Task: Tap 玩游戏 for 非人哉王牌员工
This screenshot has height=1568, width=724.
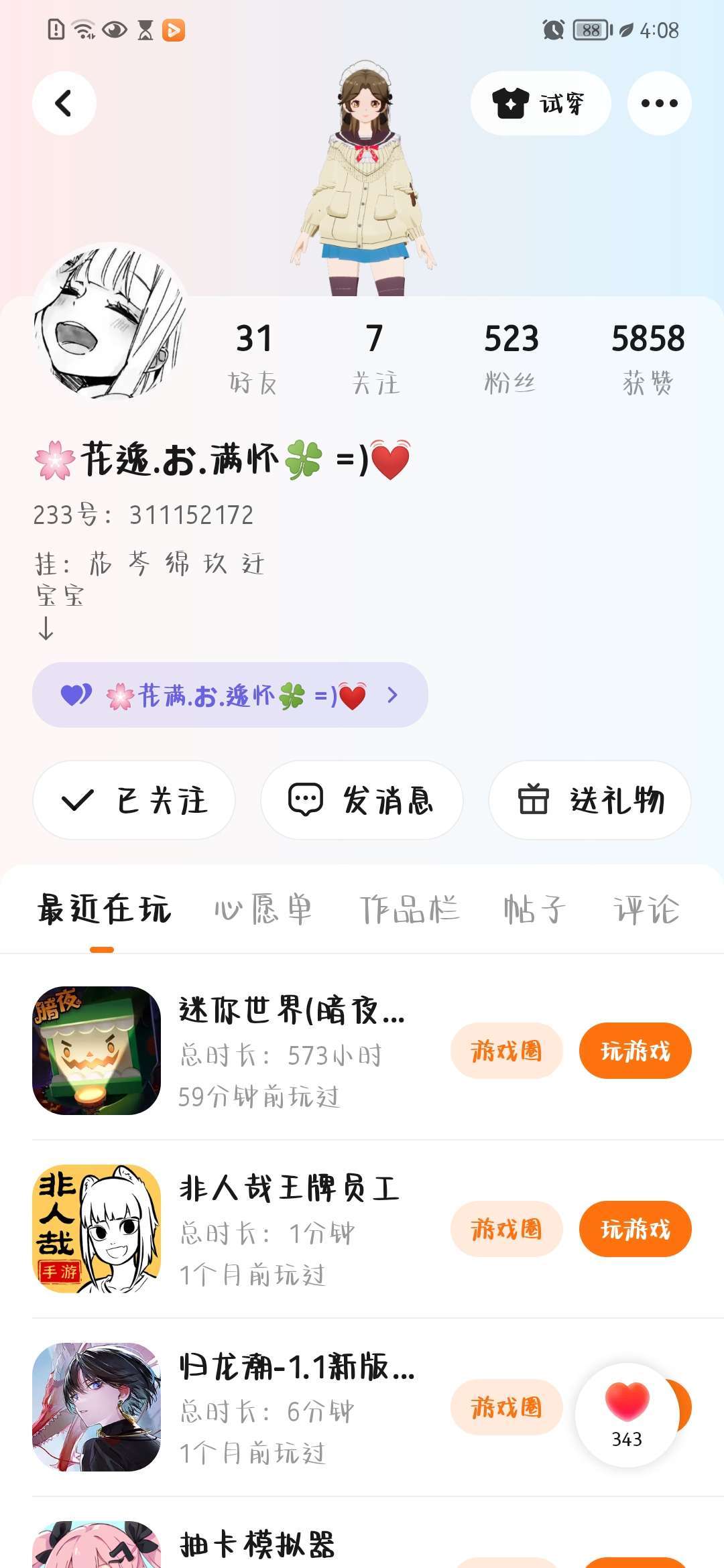Action: (x=635, y=1229)
